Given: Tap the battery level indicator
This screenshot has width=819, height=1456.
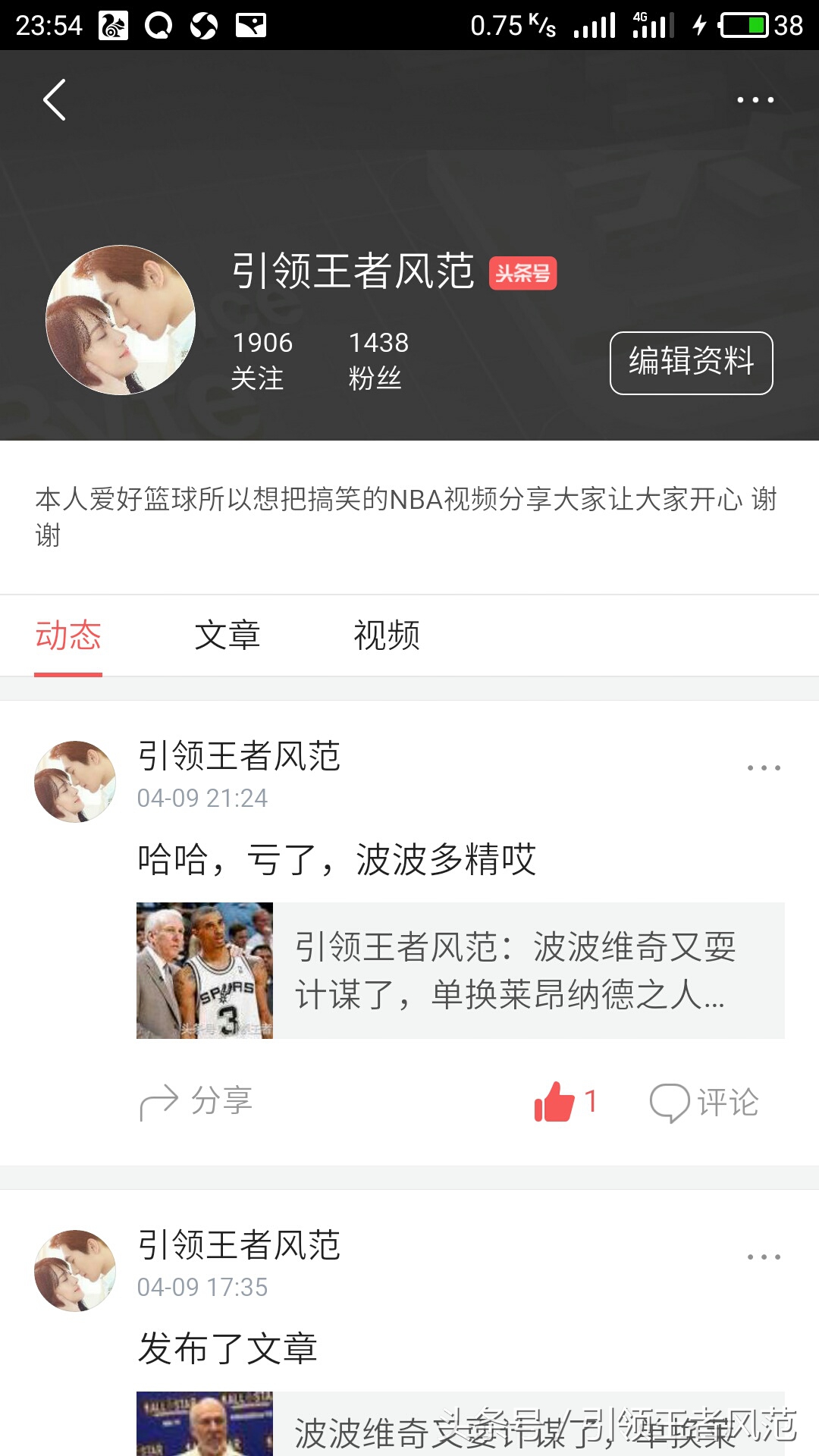Looking at the screenshot, I should [x=747, y=23].
